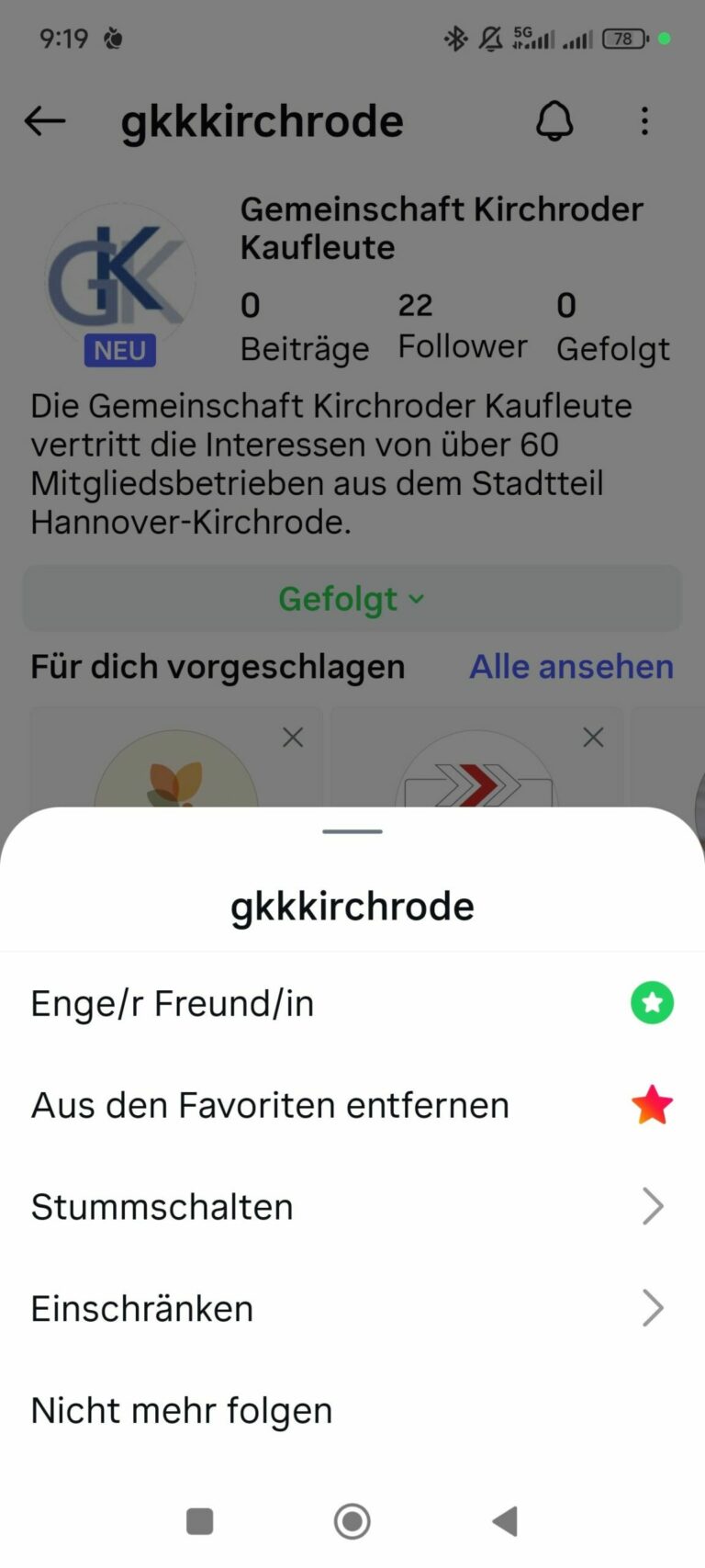Open Alle ansehen for suggestions
The height and width of the screenshot is (1568, 705).
point(570,666)
